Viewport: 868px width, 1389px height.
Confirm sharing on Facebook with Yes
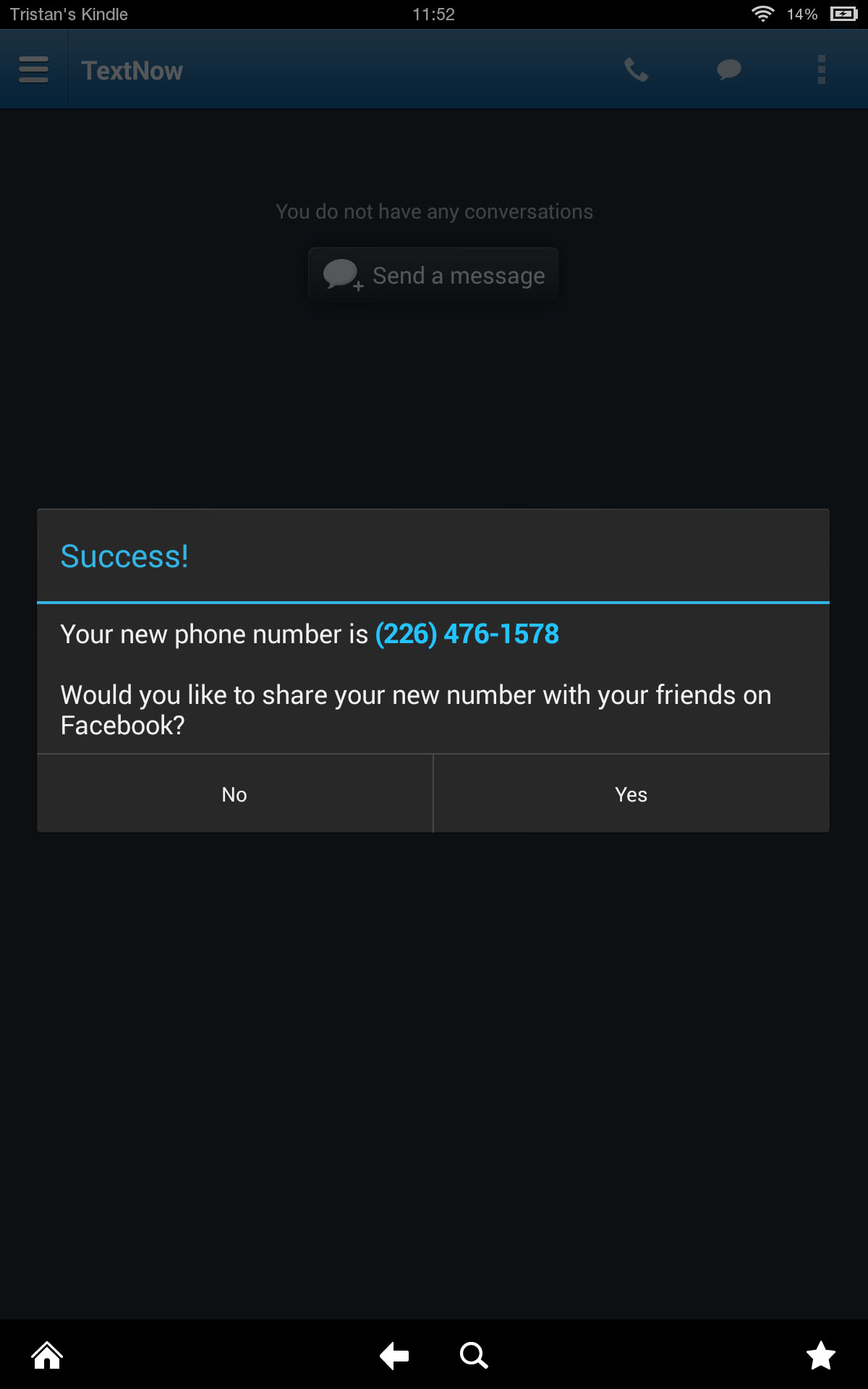click(631, 794)
